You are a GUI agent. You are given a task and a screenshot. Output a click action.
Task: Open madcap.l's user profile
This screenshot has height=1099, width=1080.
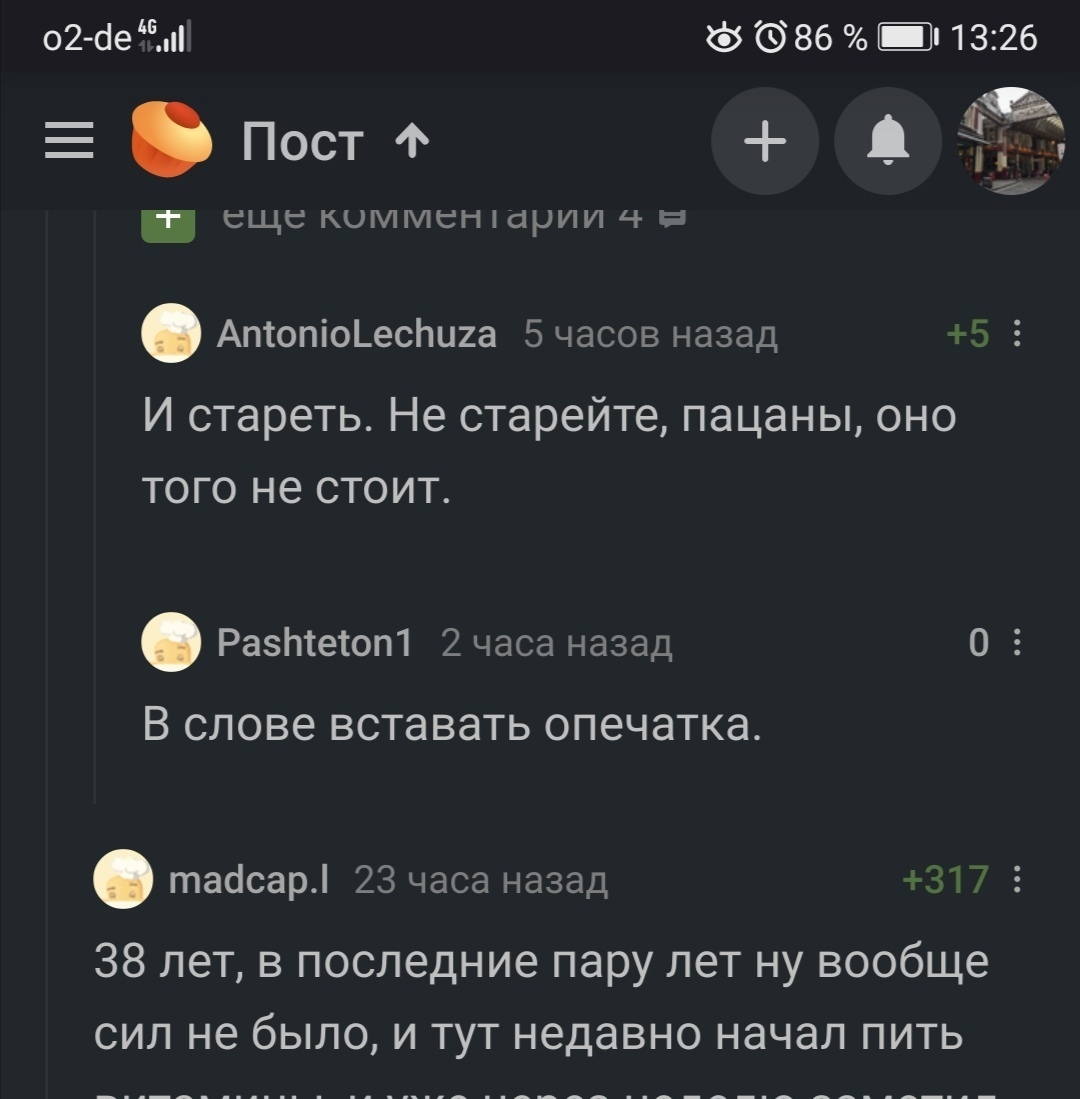point(249,880)
